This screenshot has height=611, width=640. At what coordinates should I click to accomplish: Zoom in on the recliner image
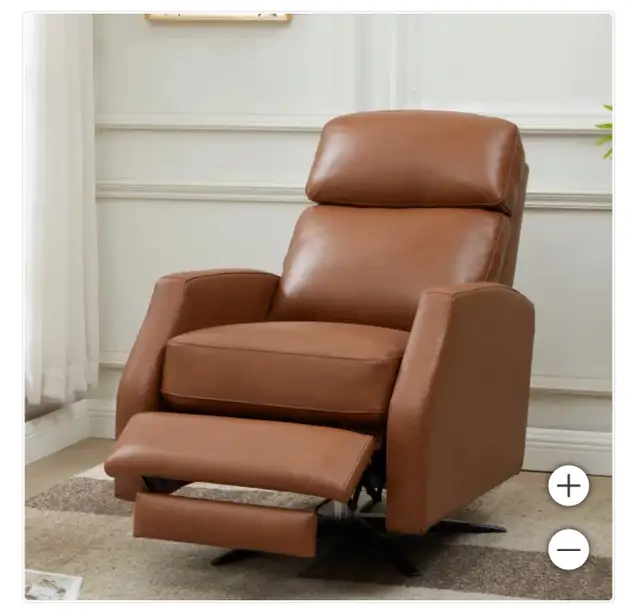tap(568, 486)
